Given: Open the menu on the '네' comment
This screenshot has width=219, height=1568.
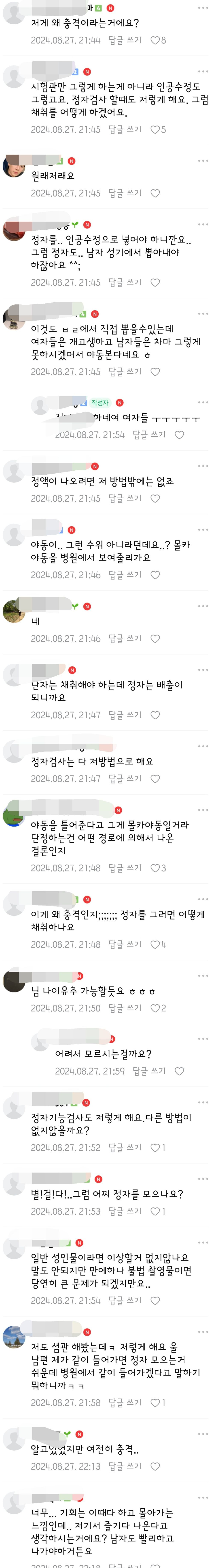Looking at the screenshot, I should 203,606.
